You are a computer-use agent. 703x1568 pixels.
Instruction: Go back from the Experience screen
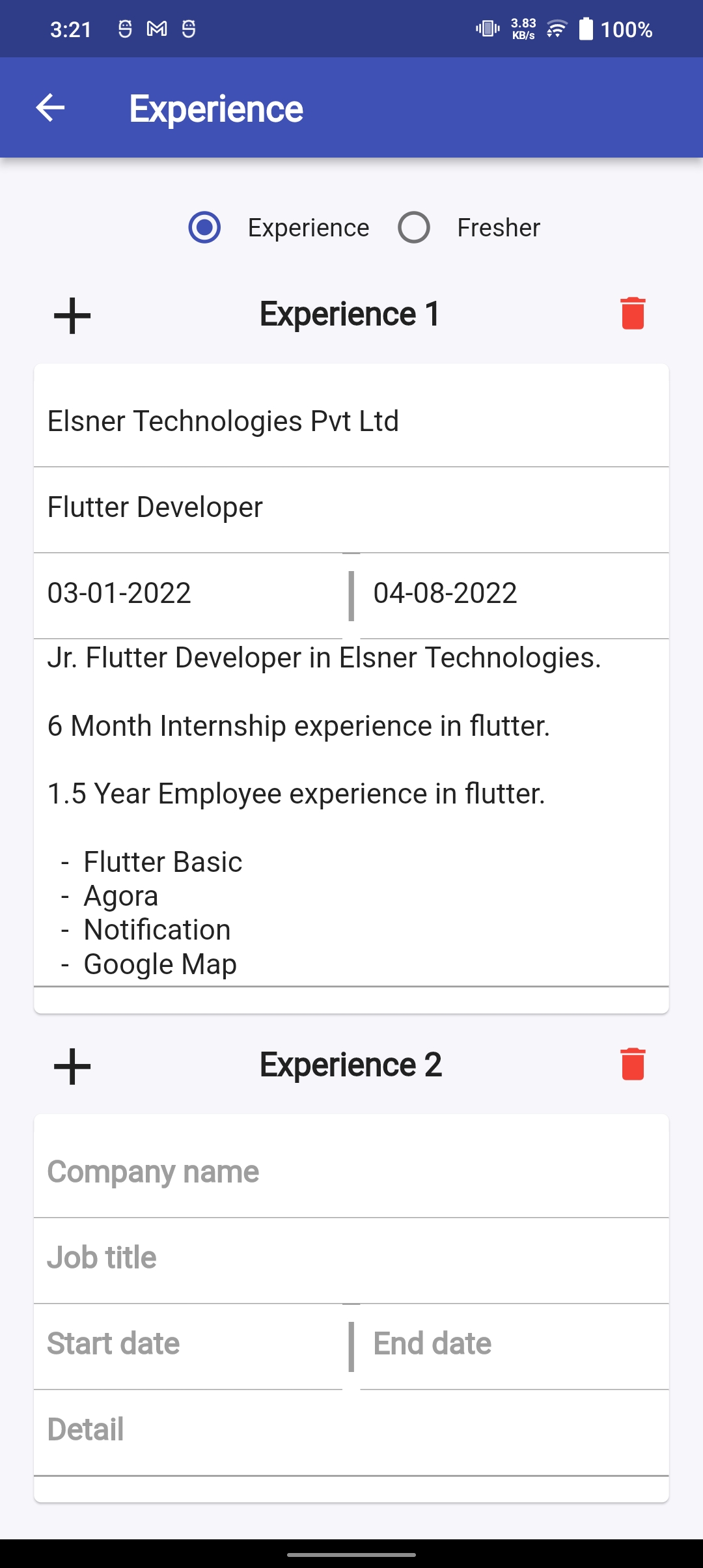point(50,108)
